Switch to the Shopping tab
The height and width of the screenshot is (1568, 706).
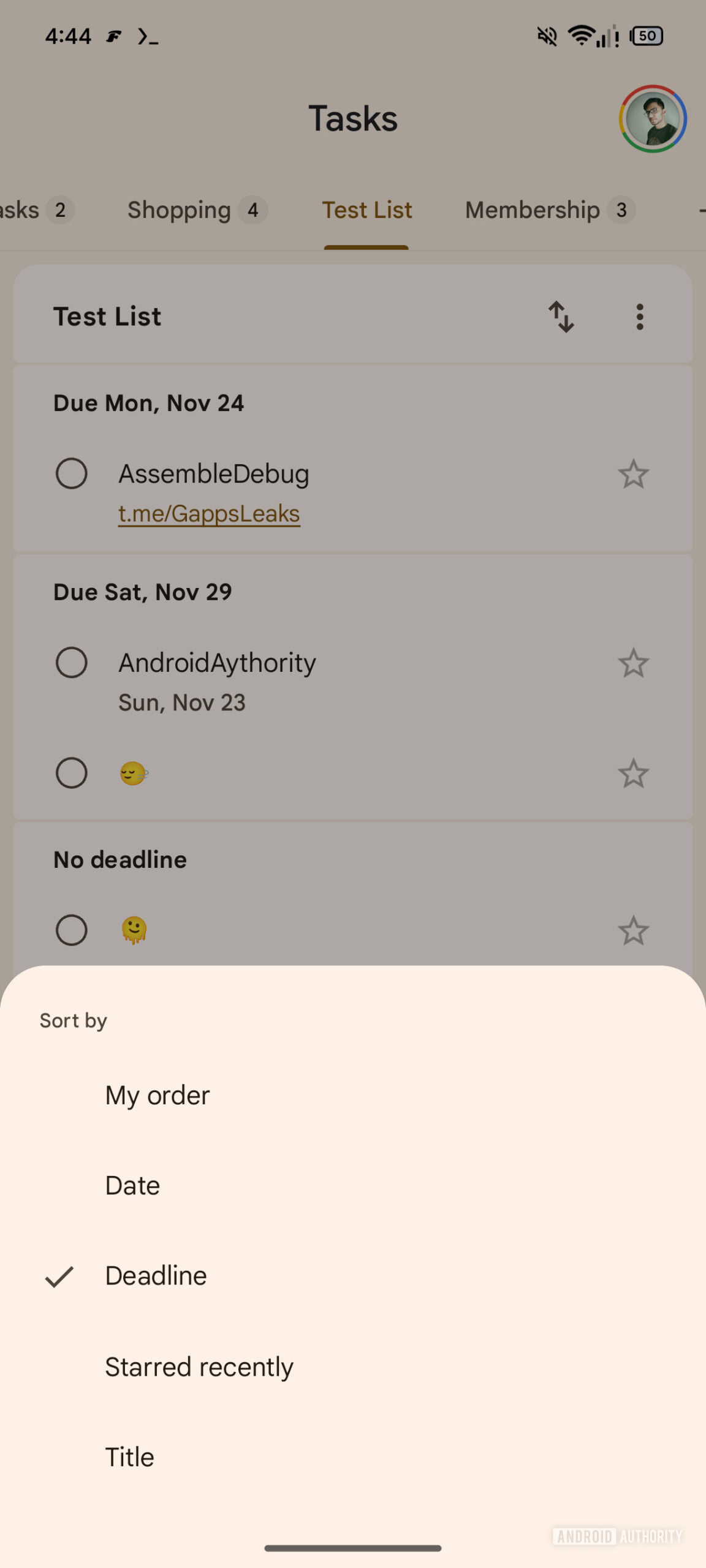point(180,210)
